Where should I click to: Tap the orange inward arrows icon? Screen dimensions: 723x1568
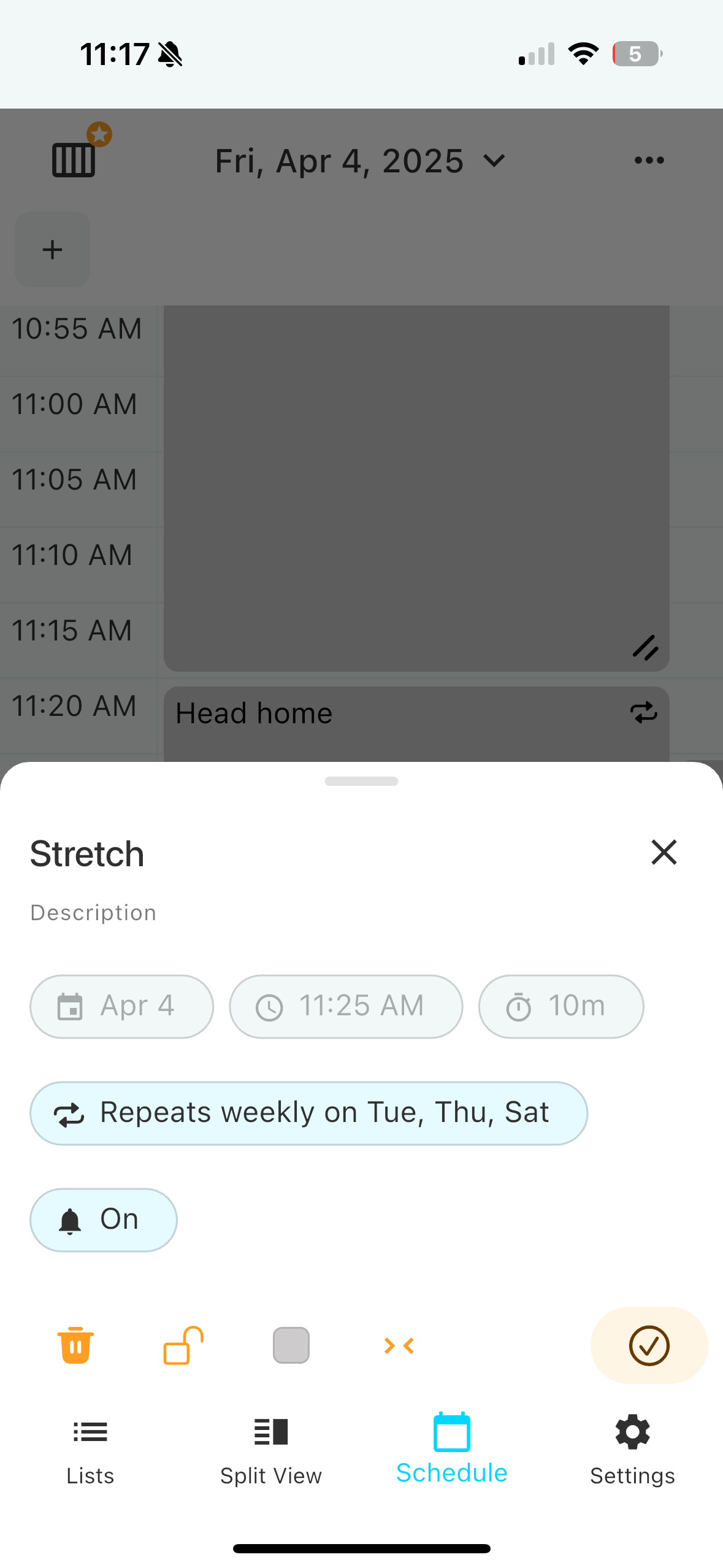399,1345
